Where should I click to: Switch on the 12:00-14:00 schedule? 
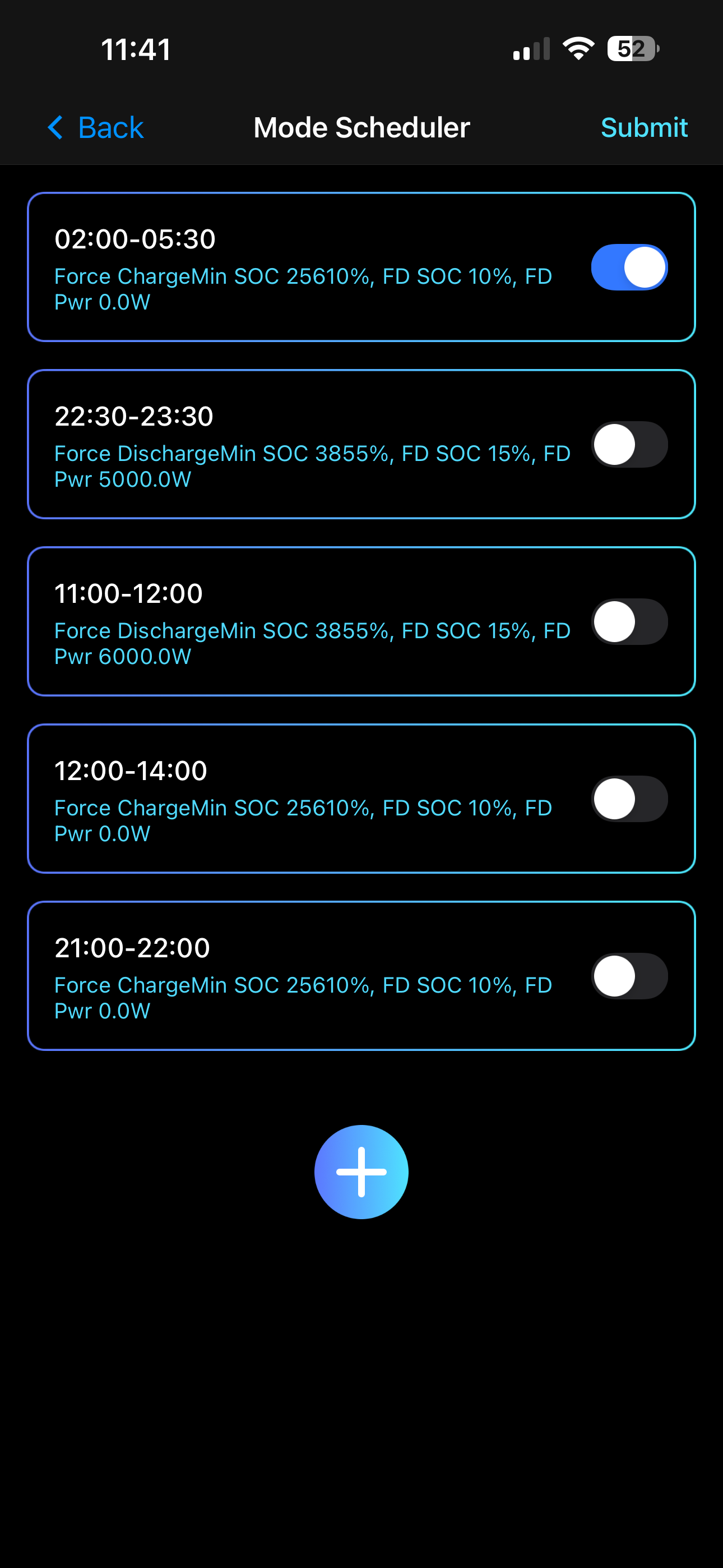tap(629, 799)
